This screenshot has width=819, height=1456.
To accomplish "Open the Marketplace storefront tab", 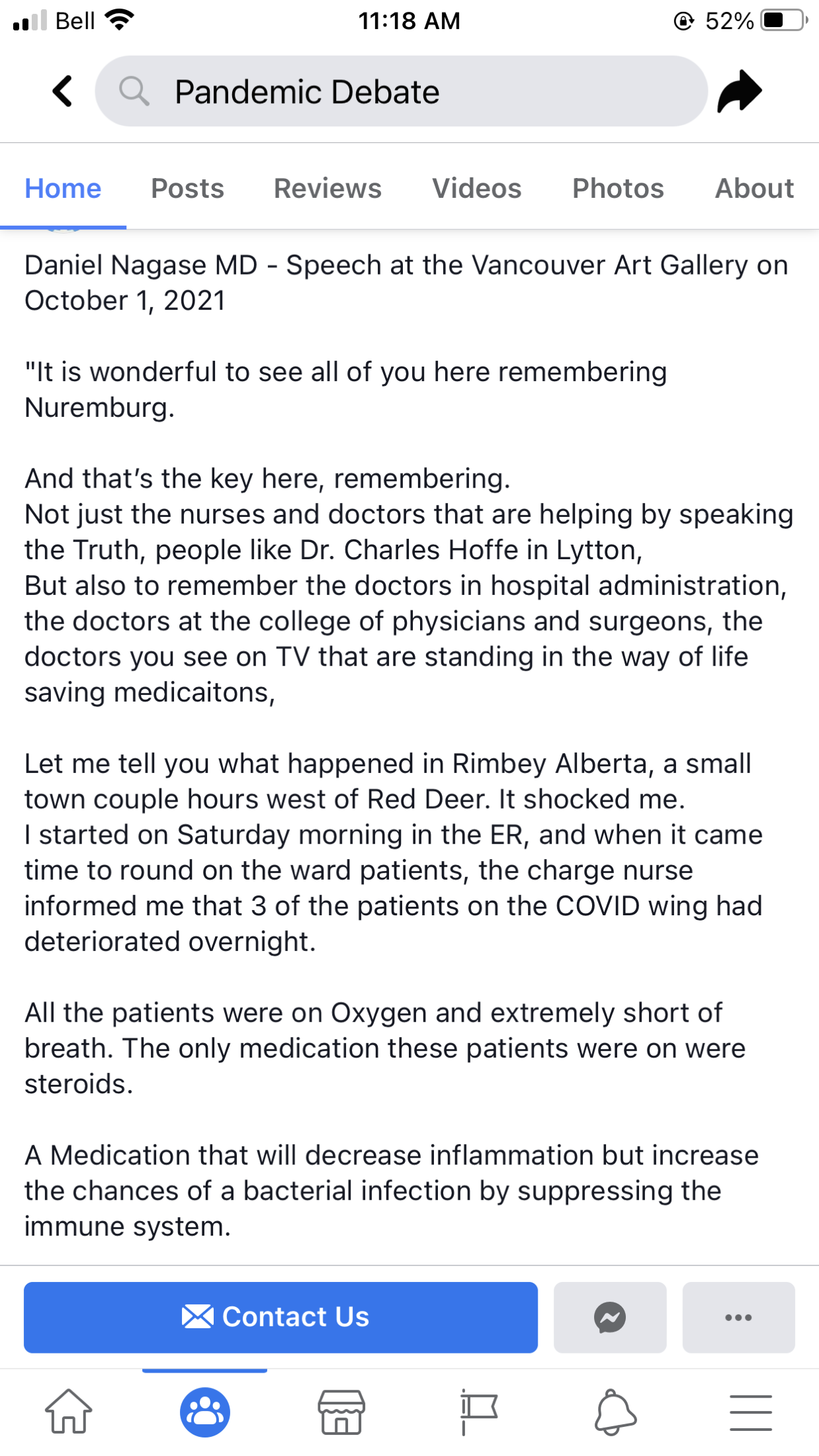I will point(341,1412).
